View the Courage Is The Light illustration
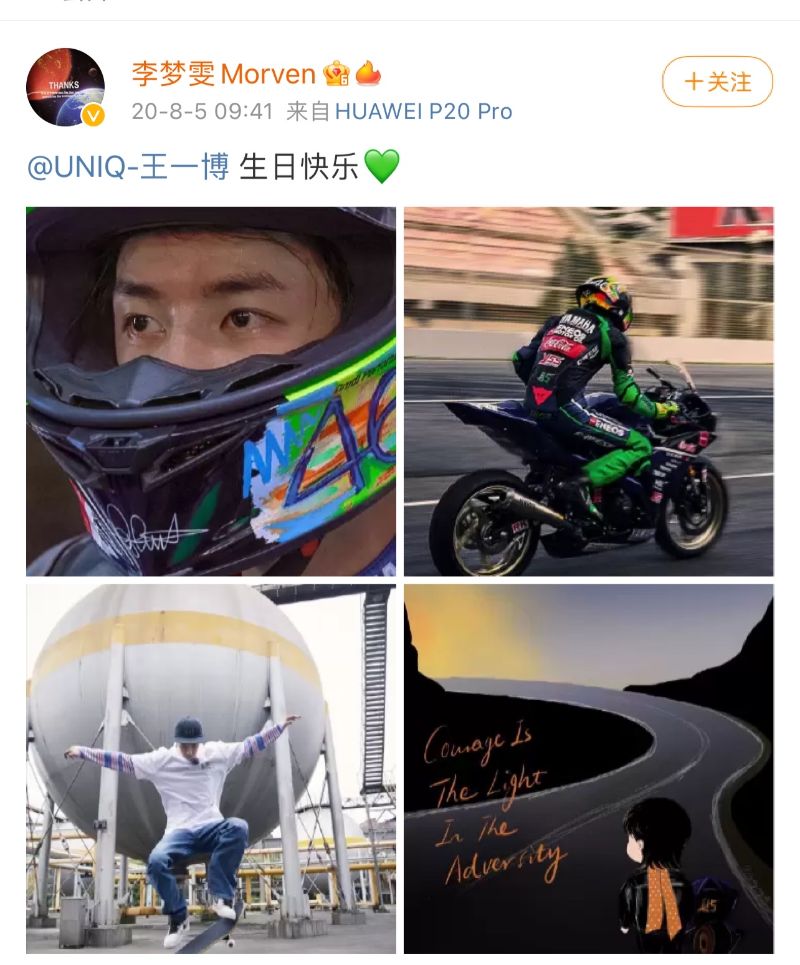800x965 pixels. point(588,768)
